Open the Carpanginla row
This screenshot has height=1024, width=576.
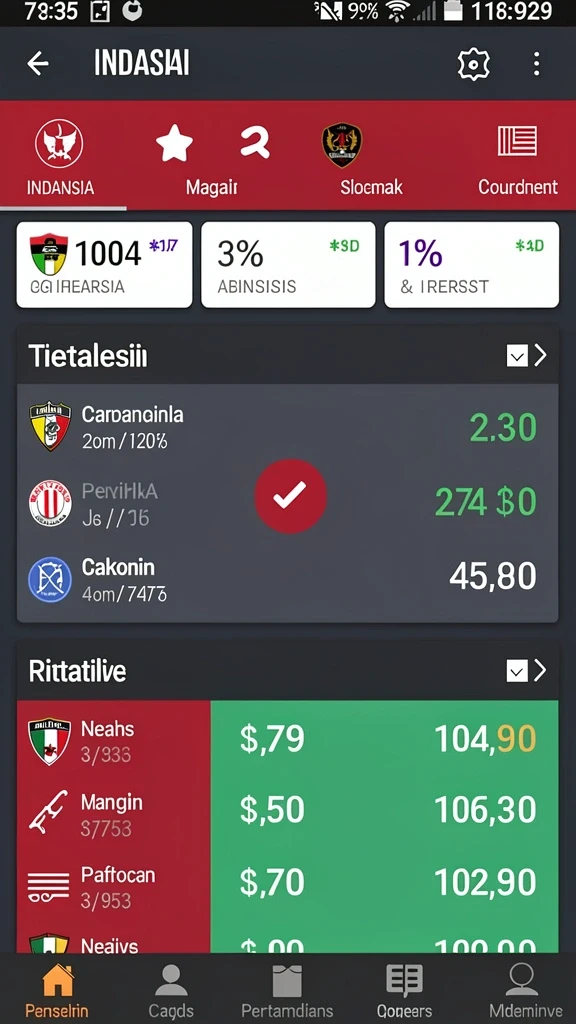pyautogui.click(x=287, y=426)
